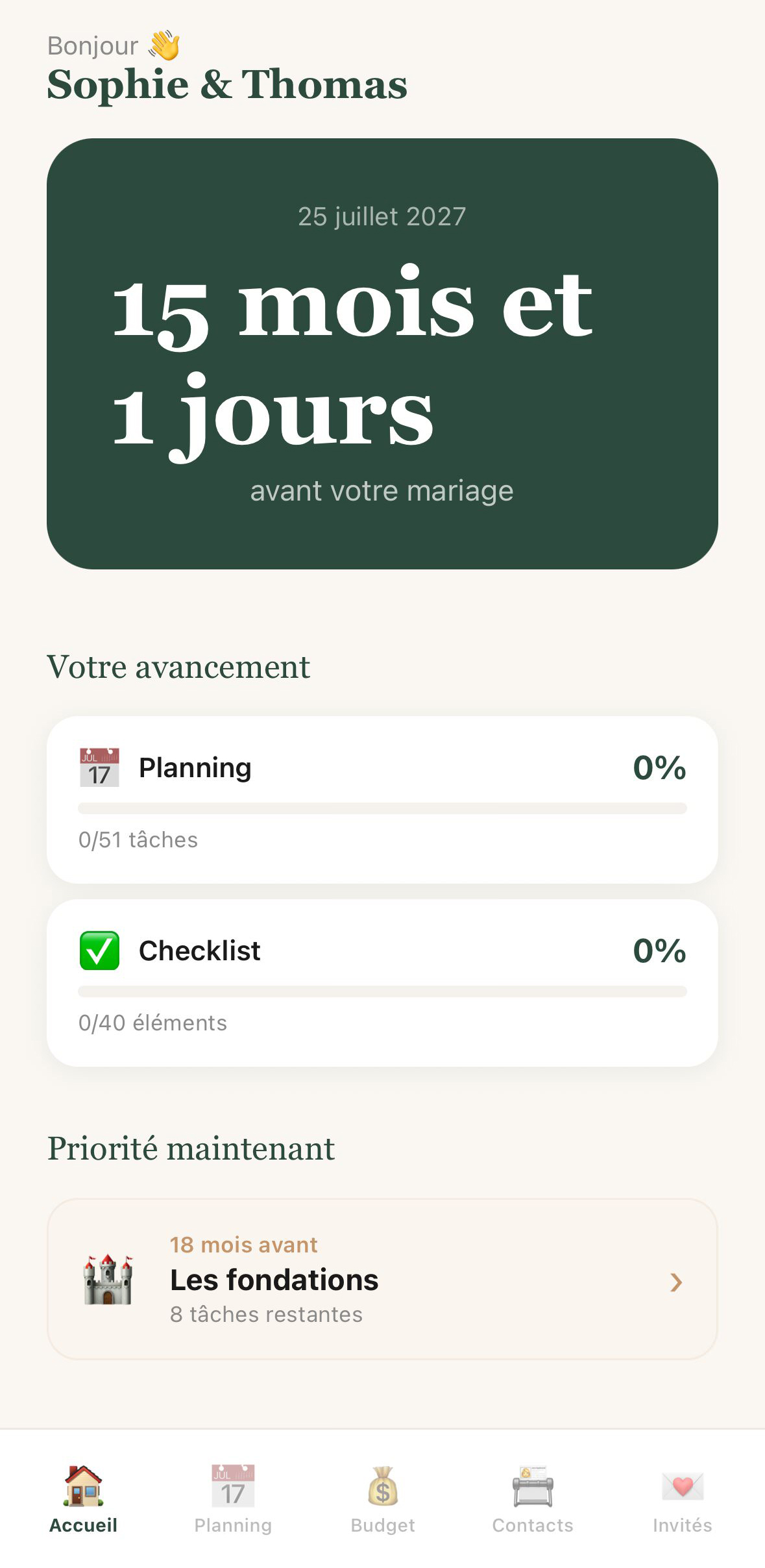Click the calendar icon next to Planning
Image resolution: width=765 pixels, height=1568 pixels.
point(99,767)
